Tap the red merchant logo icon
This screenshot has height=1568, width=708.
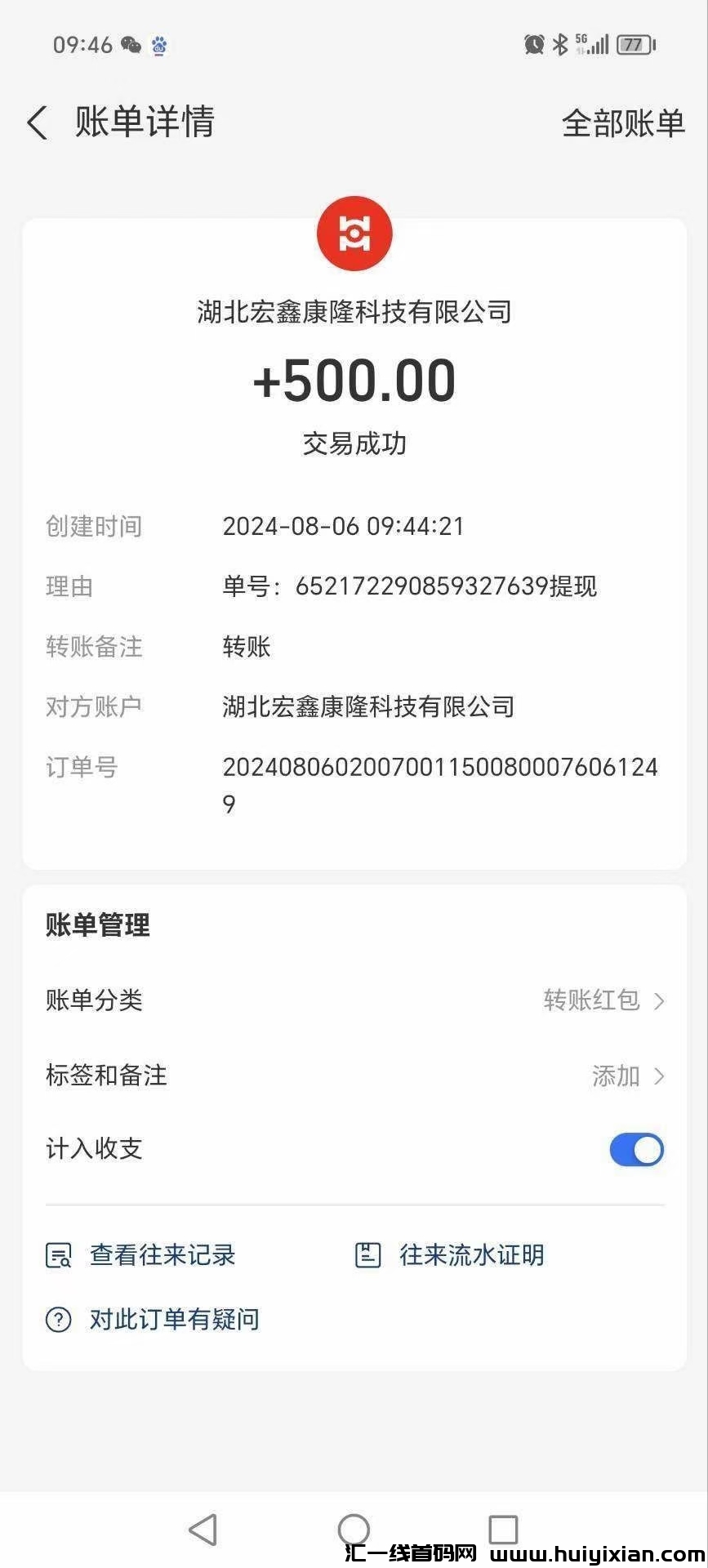[x=354, y=233]
